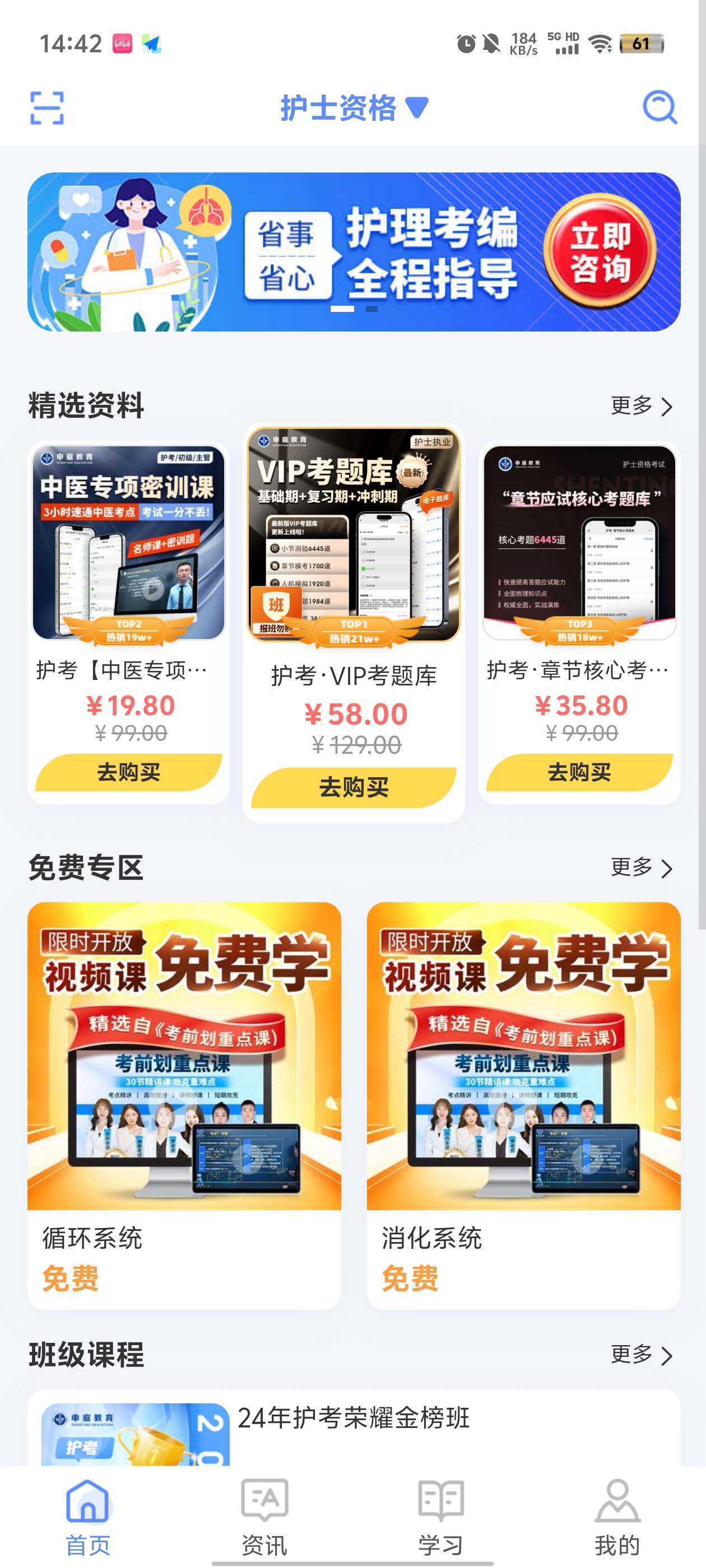Buy the ¥58.00 VIP考题库
Screen dimensions: 706x1568
click(354, 787)
